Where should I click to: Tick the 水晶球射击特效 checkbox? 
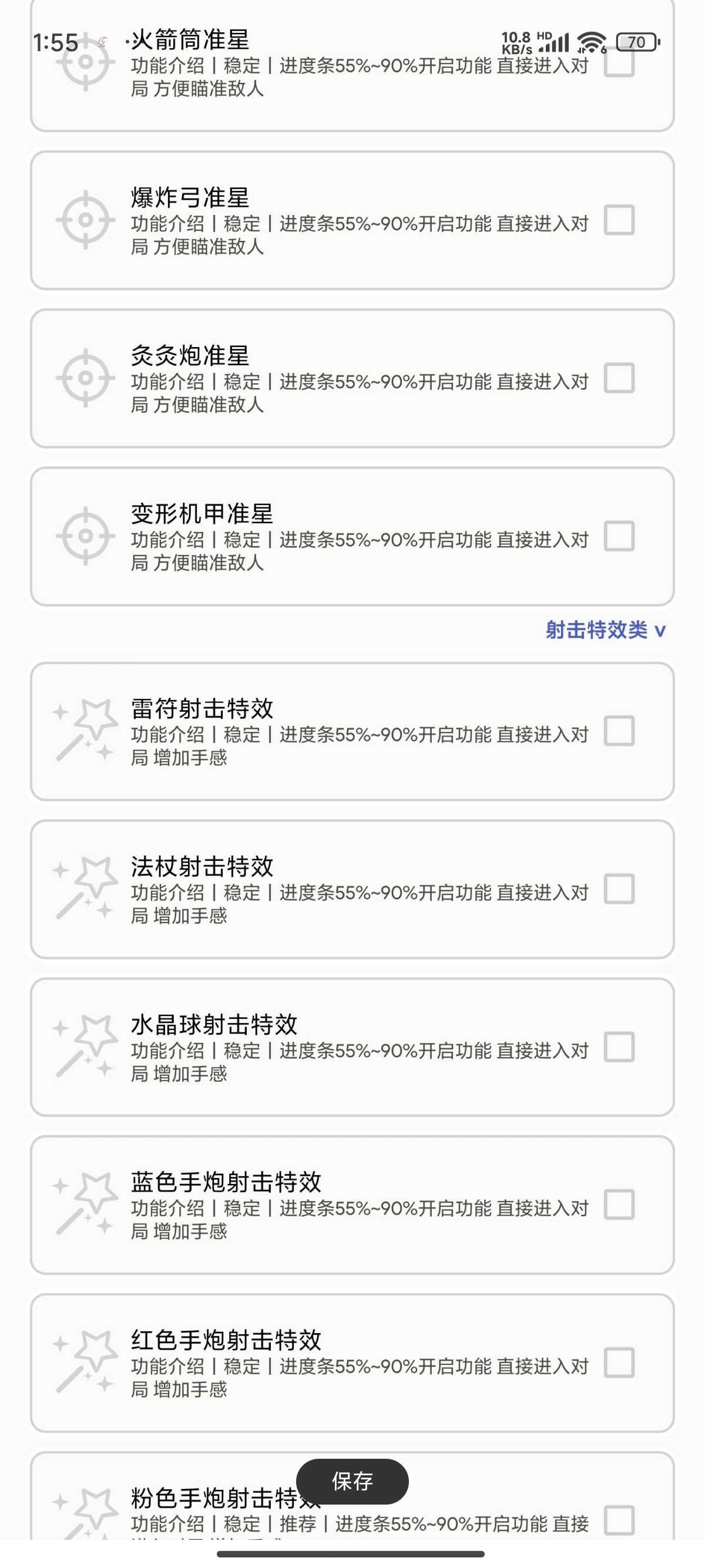[x=619, y=1047]
